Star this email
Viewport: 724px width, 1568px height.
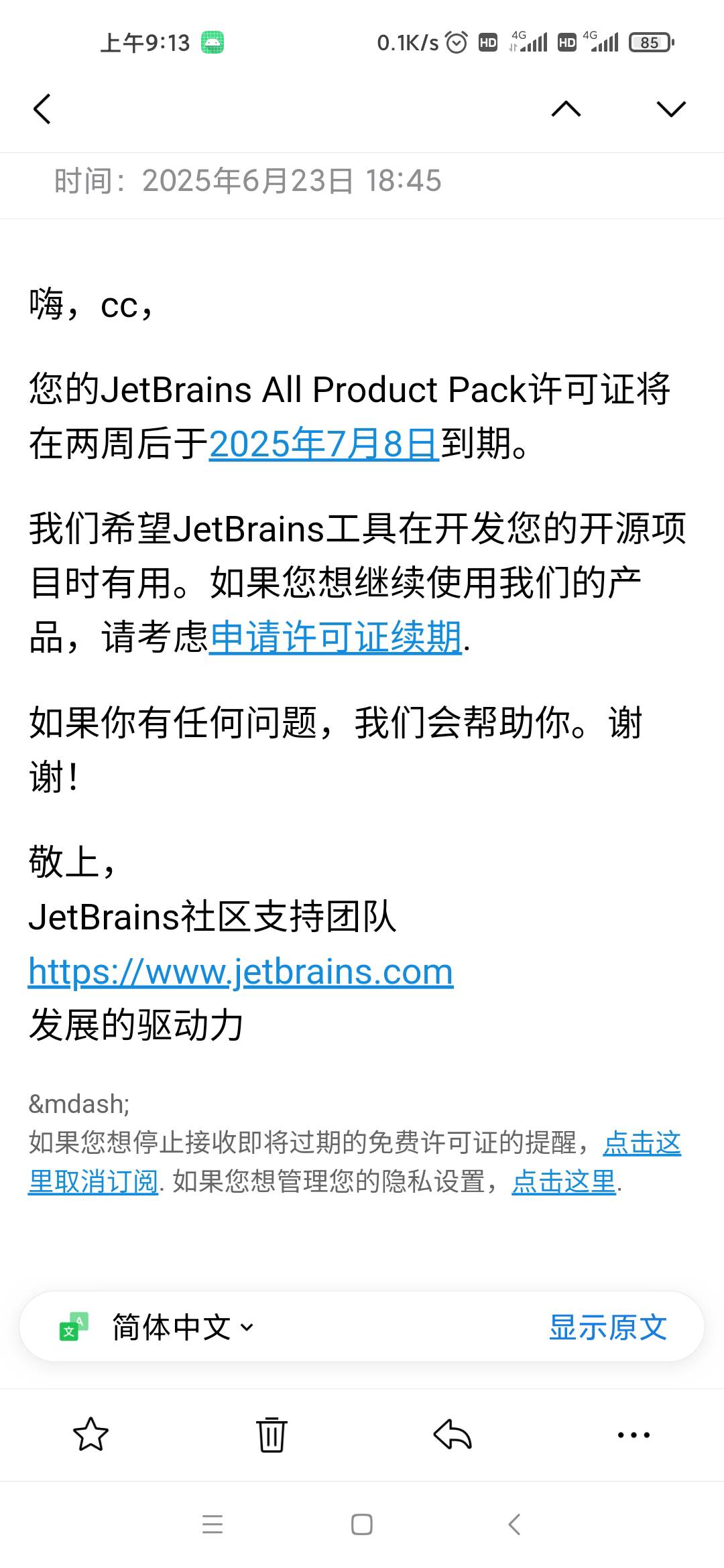click(90, 1435)
